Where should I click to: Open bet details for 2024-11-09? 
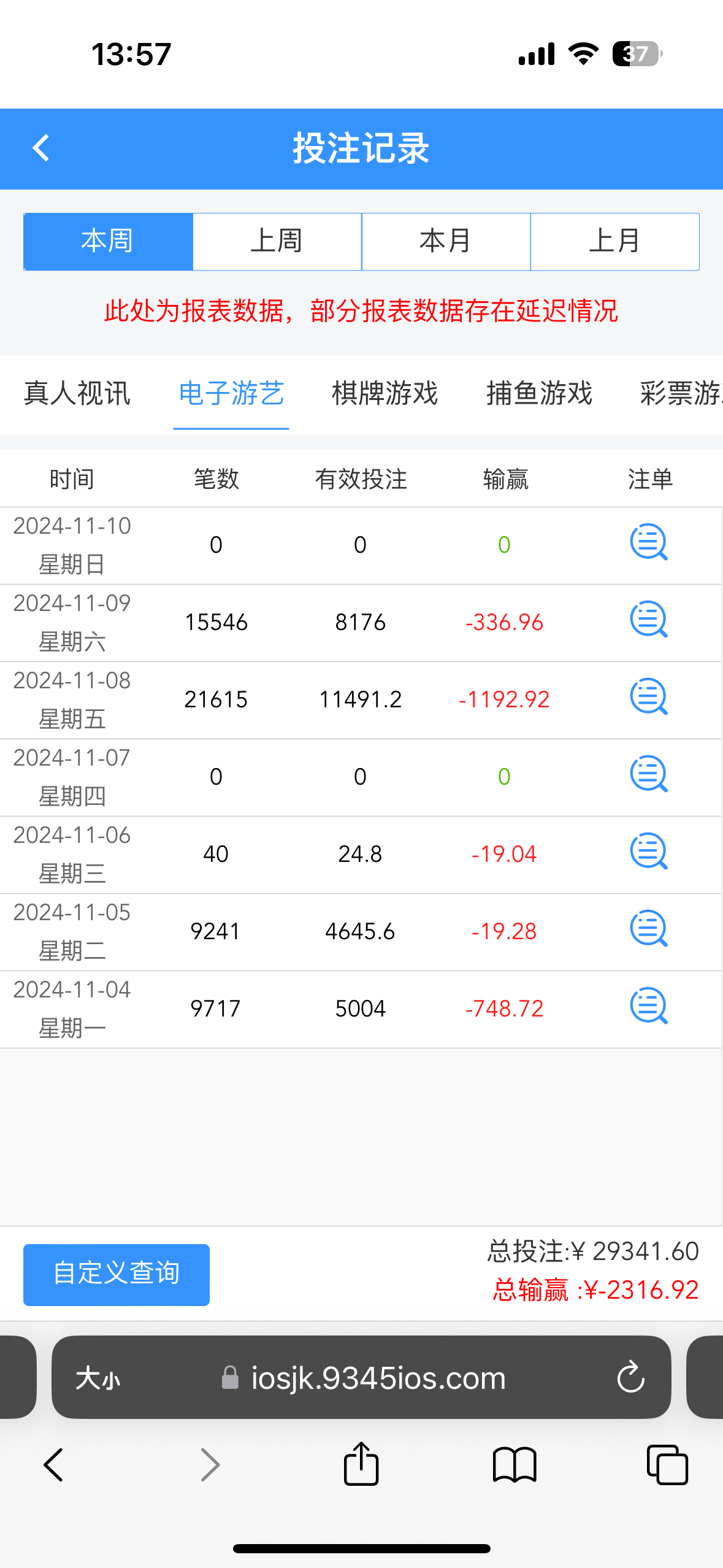pyautogui.click(x=648, y=620)
